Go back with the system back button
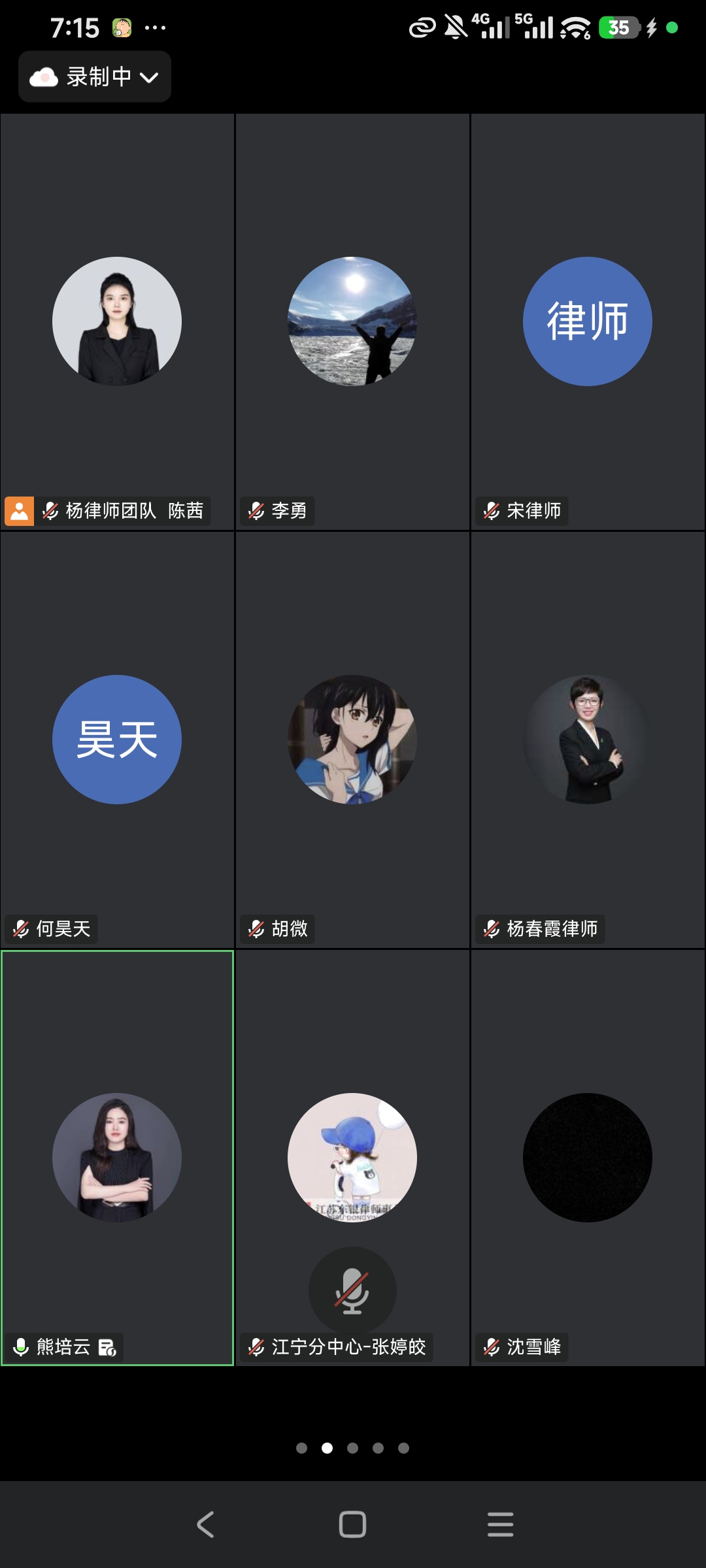The image size is (706, 1568). pyautogui.click(x=205, y=1525)
